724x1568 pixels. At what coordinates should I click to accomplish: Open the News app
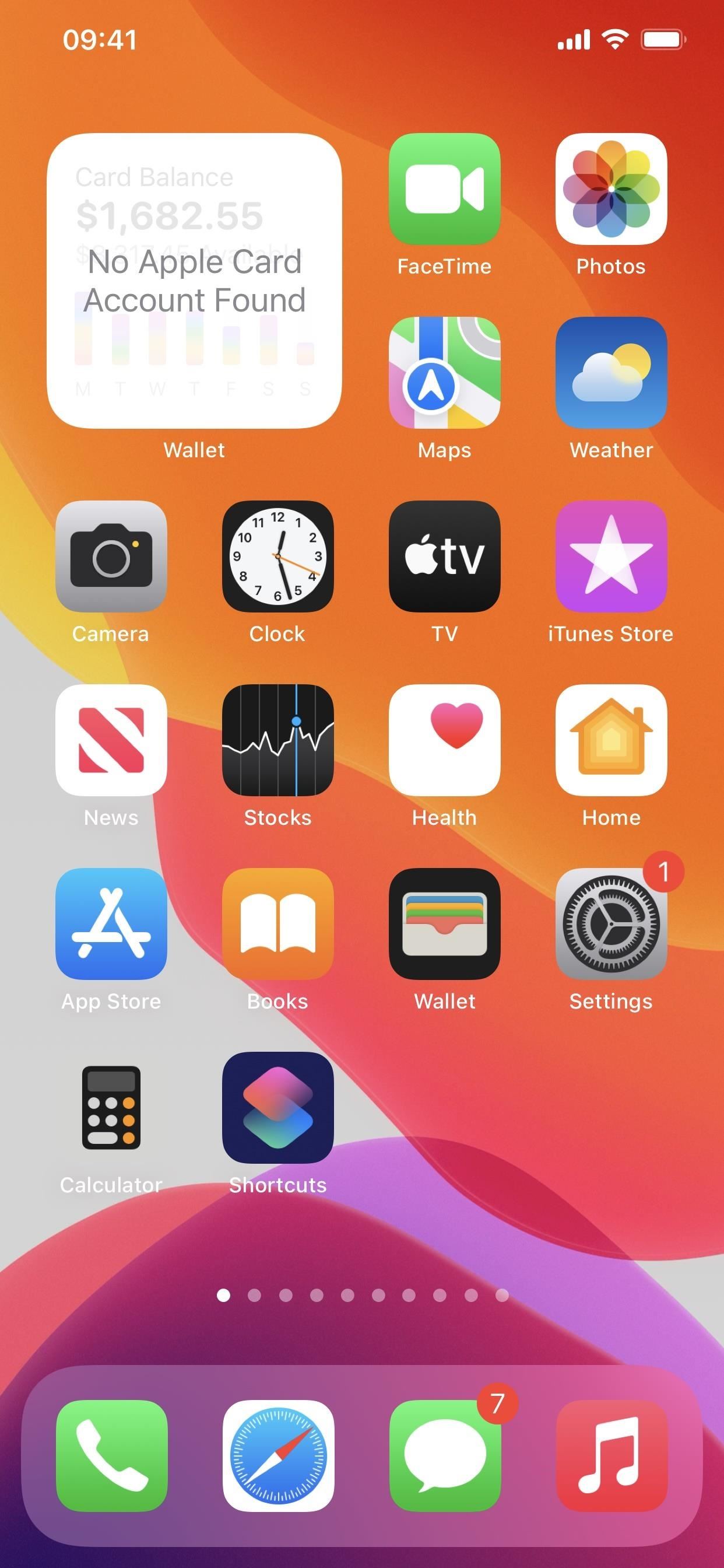[x=111, y=740]
